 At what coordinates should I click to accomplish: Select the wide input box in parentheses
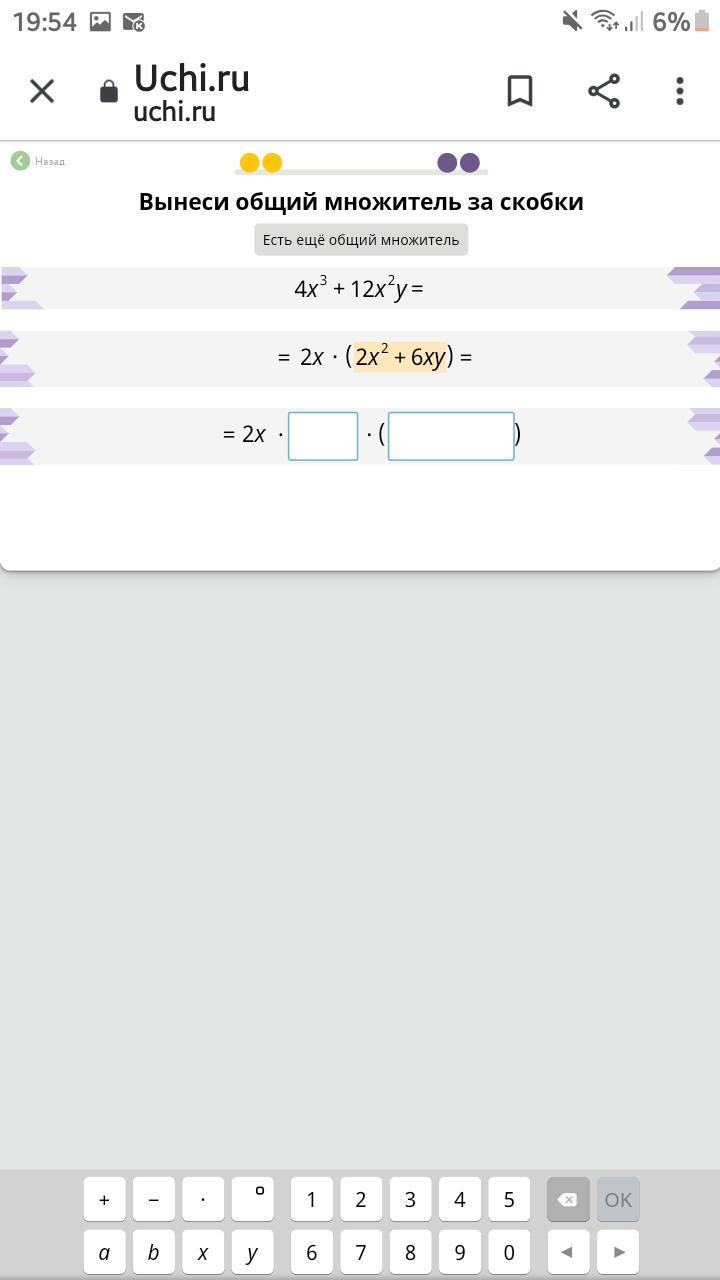[x=451, y=436]
